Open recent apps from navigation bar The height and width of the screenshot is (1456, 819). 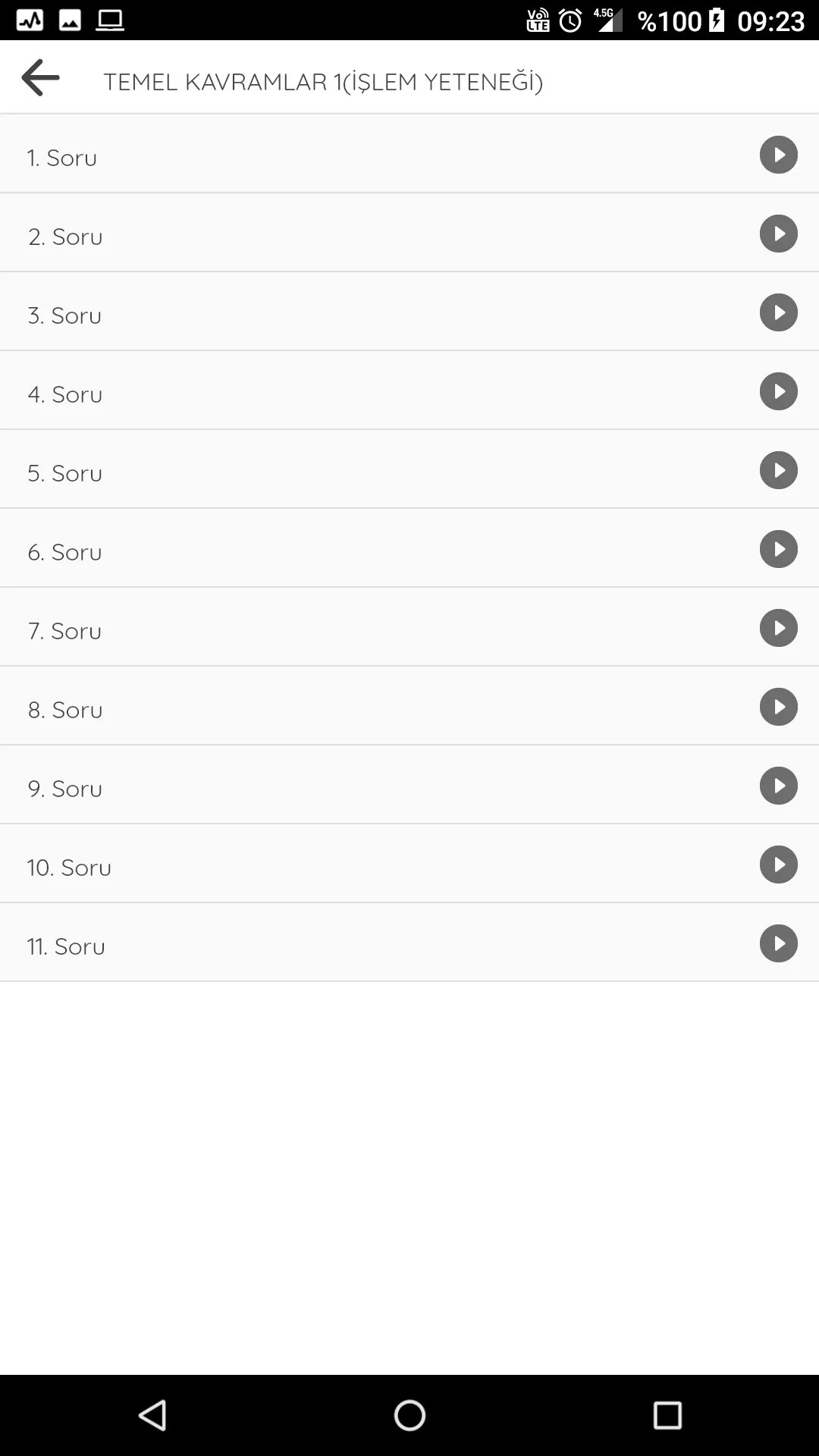[x=667, y=1415]
